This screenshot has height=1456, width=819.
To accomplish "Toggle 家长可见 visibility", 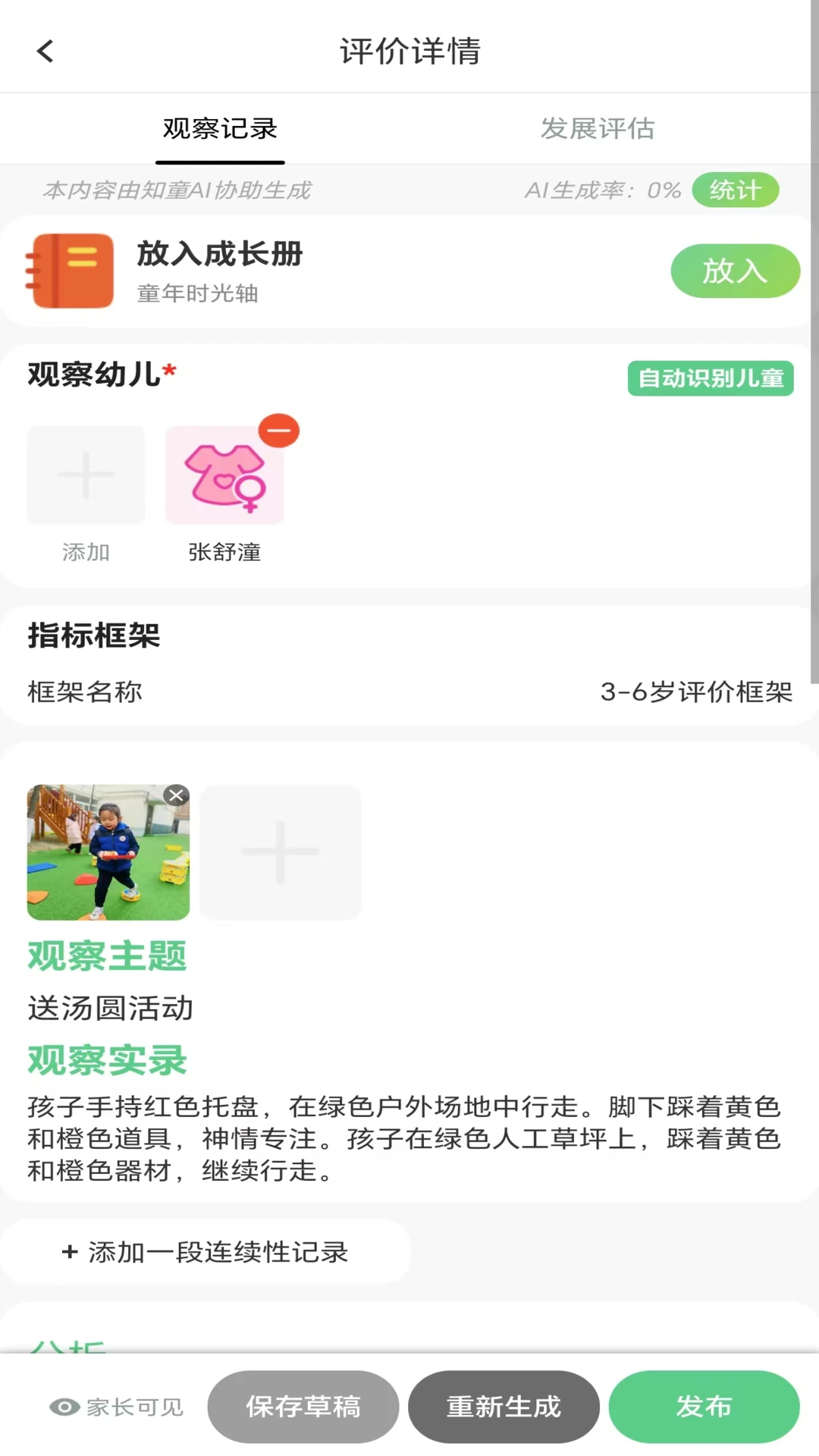I will click(117, 1407).
